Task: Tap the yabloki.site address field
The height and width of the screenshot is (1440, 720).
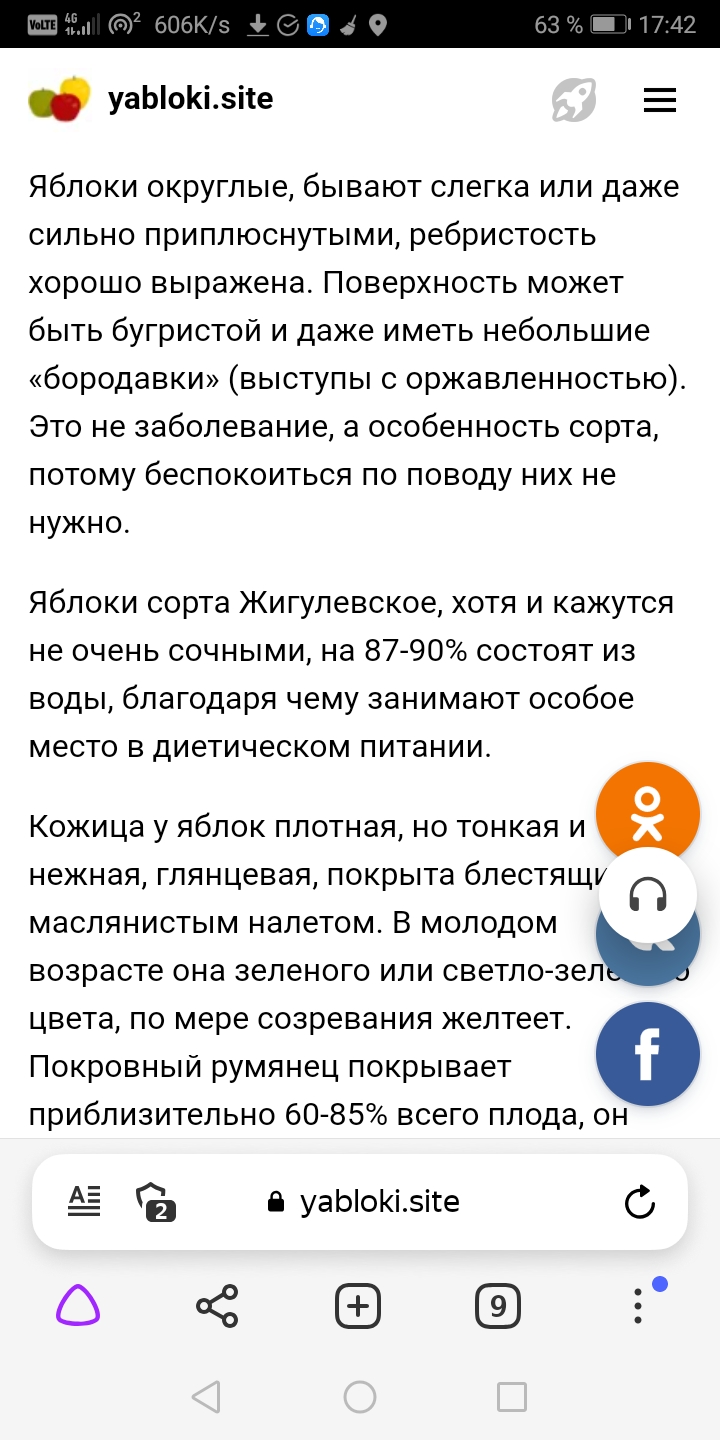Action: click(380, 1202)
